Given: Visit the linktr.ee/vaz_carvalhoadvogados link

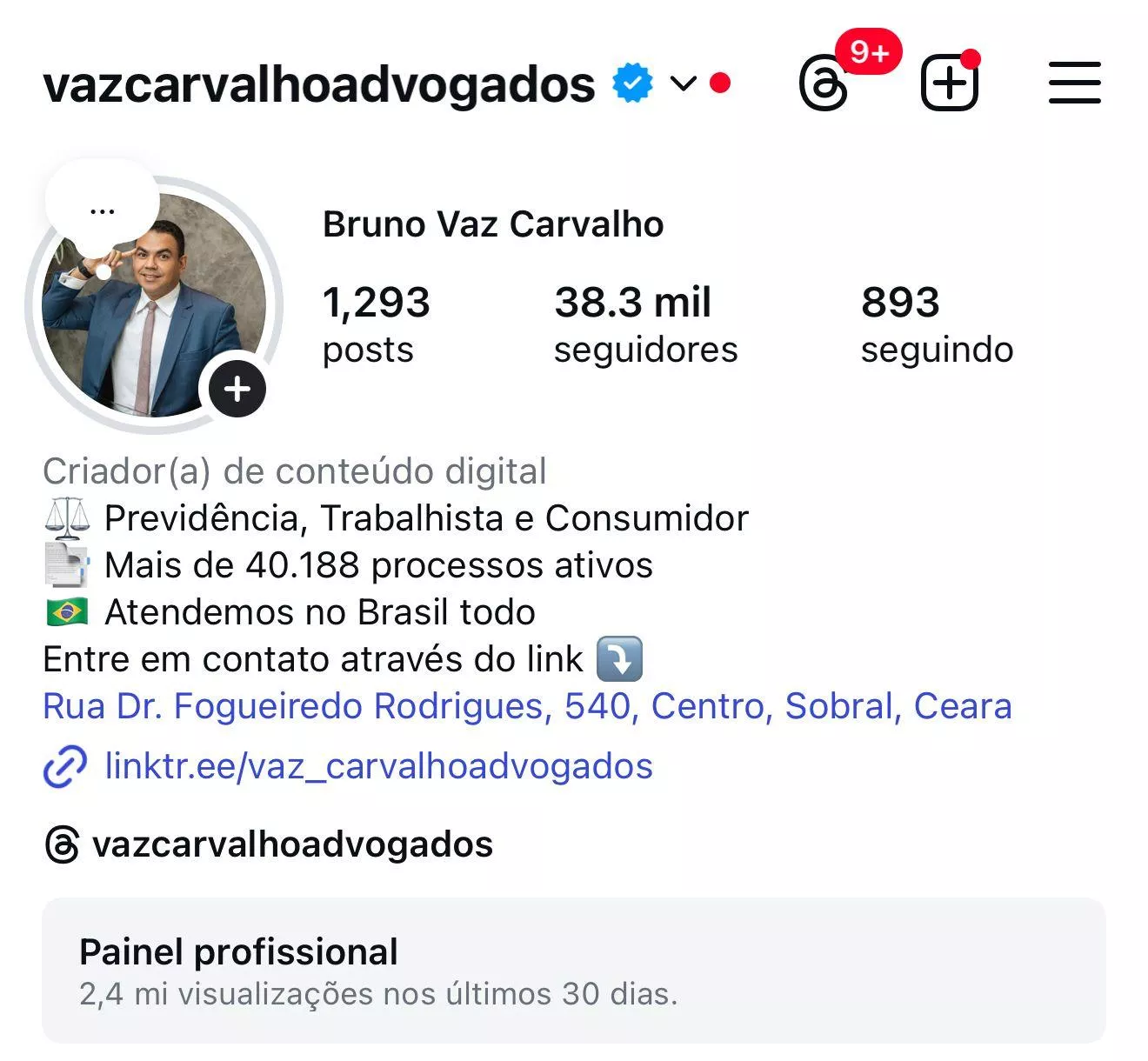Looking at the screenshot, I should (378, 766).
